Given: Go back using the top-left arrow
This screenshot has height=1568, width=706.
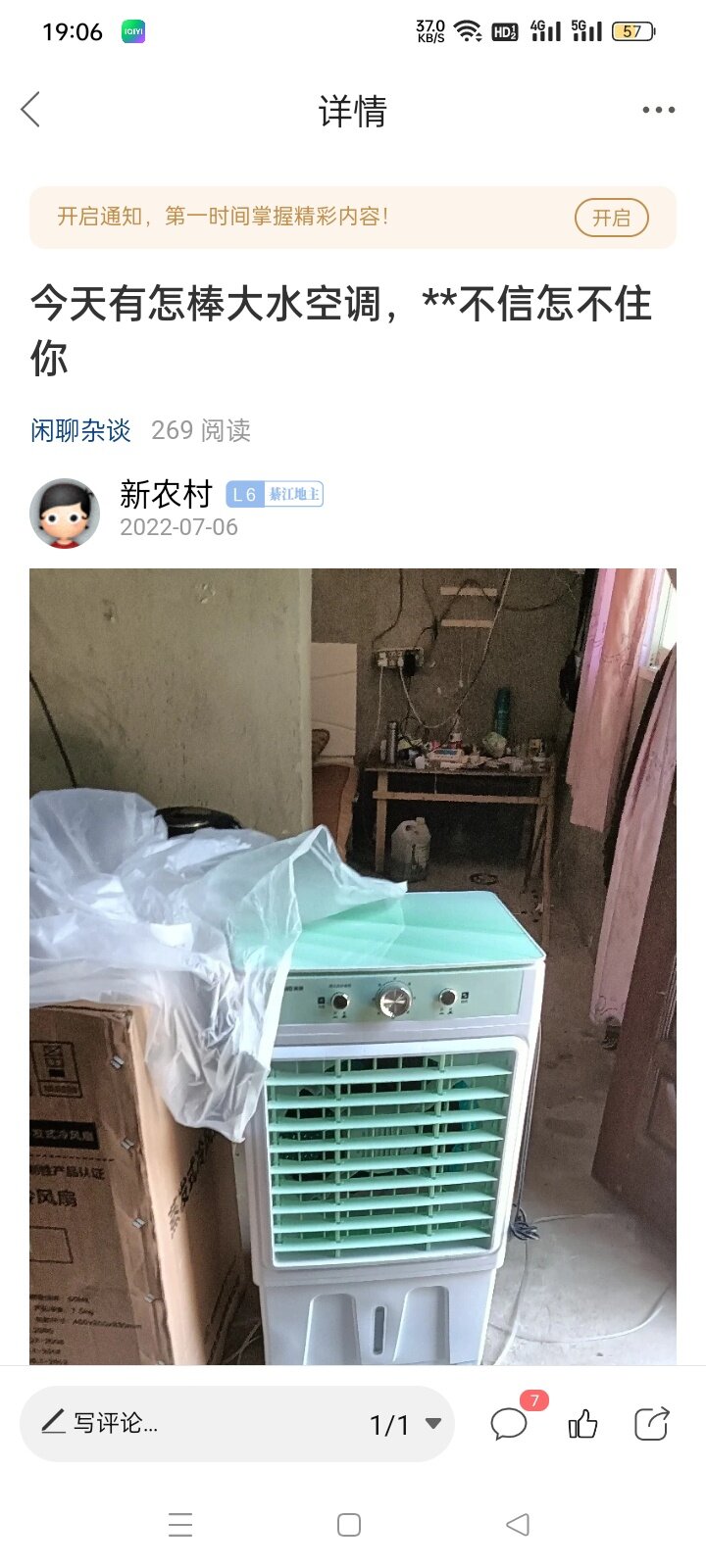Looking at the screenshot, I should pos(31,110).
